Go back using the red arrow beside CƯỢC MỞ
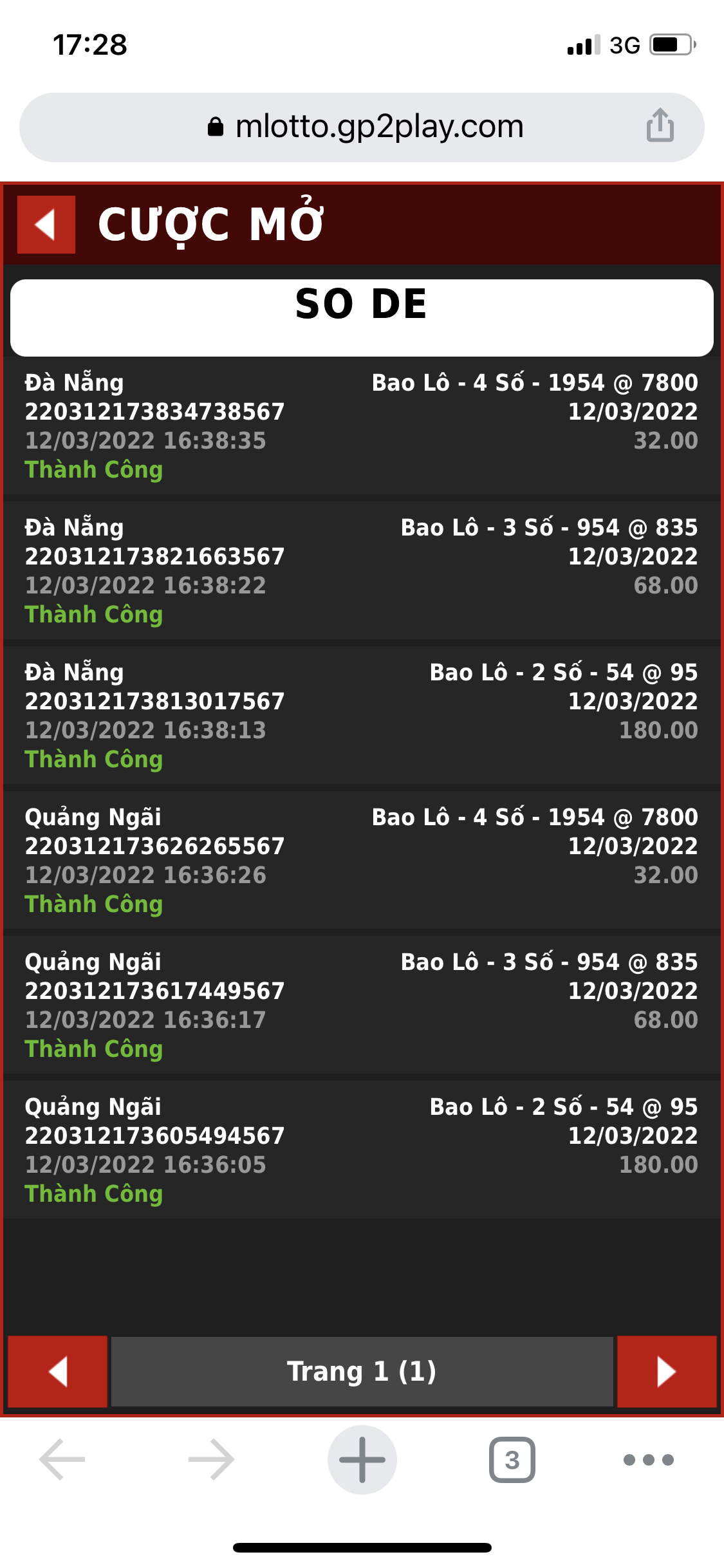The width and height of the screenshot is (724, 1568). click(46, 225)
